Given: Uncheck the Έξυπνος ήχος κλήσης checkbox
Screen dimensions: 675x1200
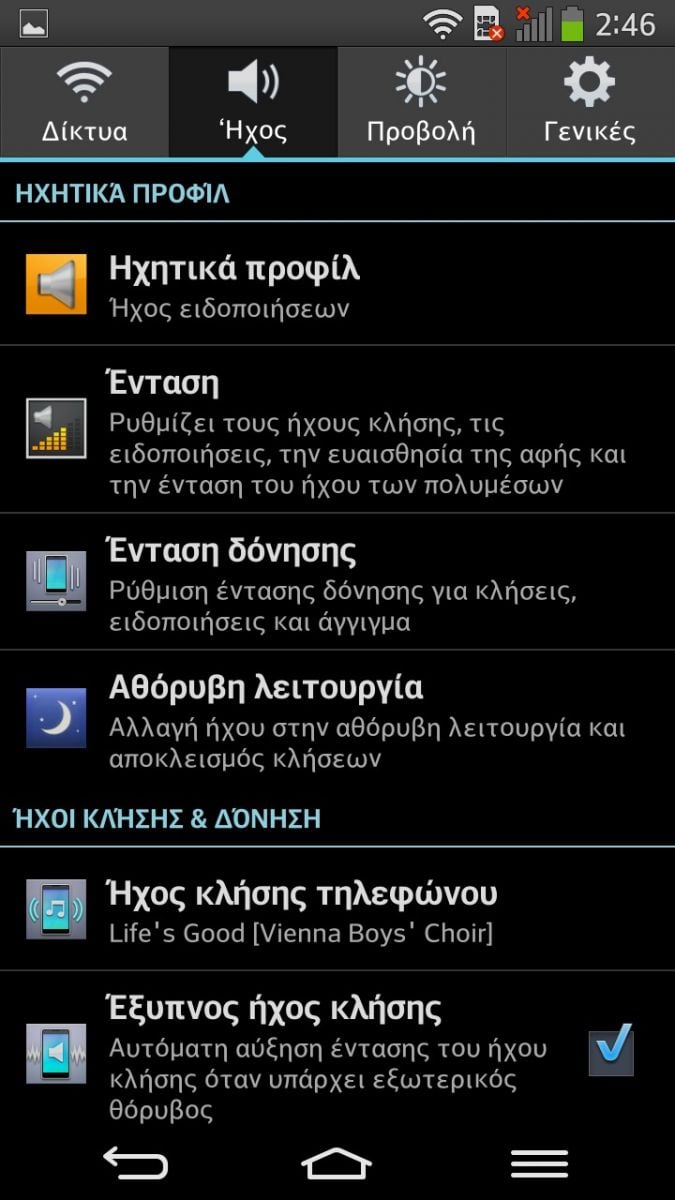Looking at the screenshot, I should [611, 1049].
